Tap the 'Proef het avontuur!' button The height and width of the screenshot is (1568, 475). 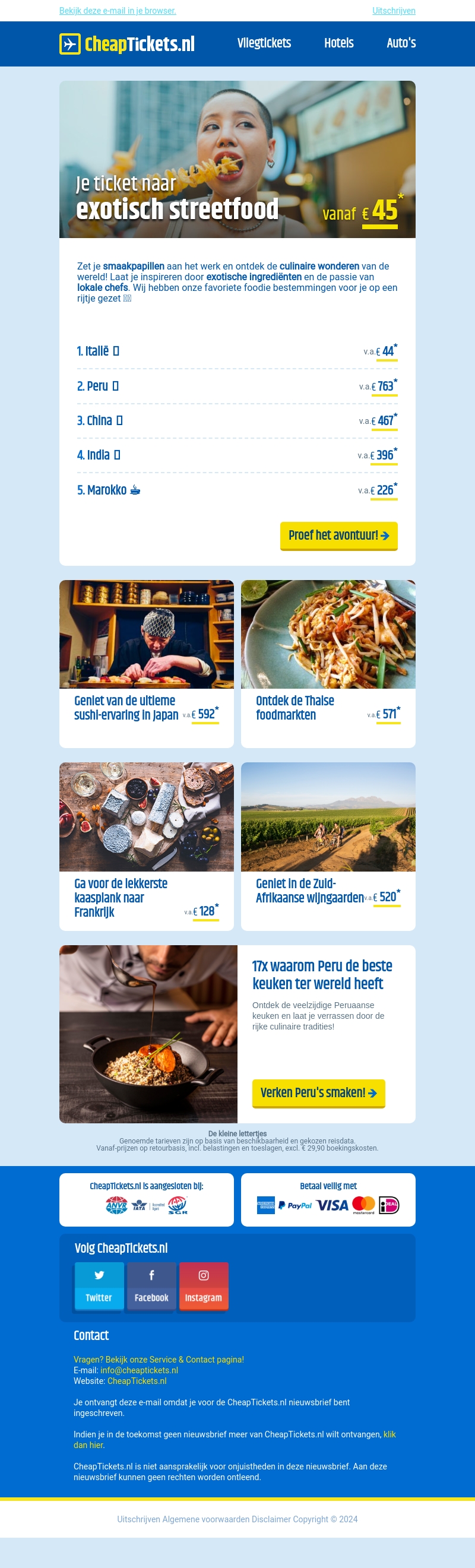[x=338, y=536]
